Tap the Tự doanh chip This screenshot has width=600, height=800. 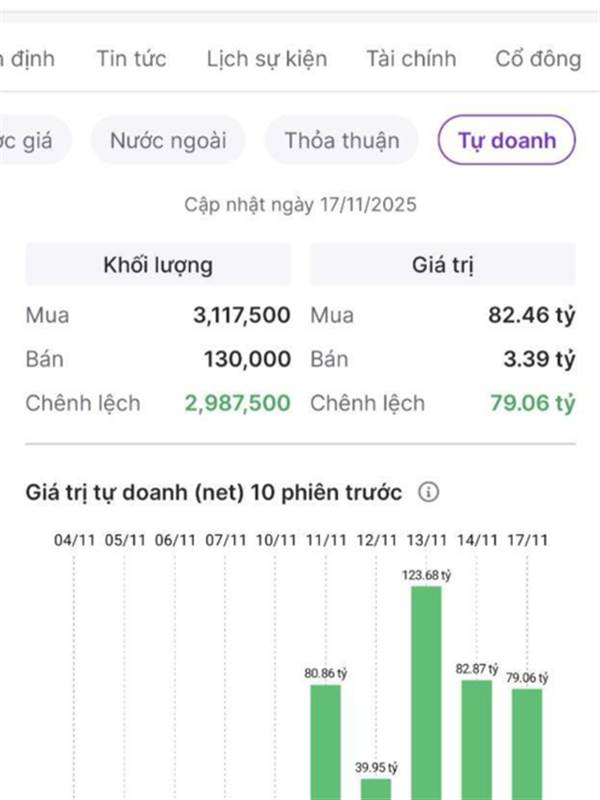[x=507, y=140]
